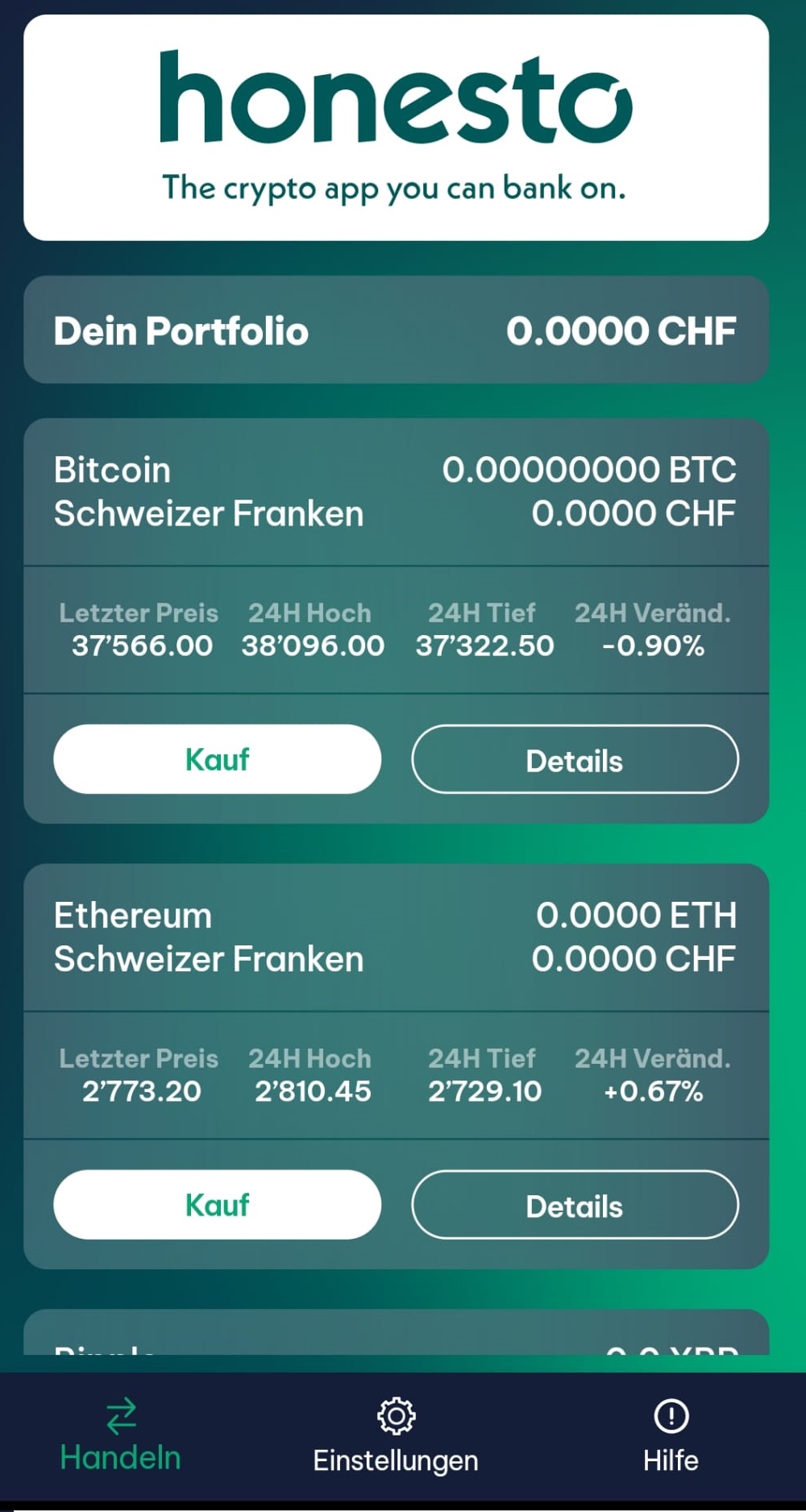This screenshot has width=806, height=1512.
Task: Open the Einstellungen tab
Action: (396, 1437)
